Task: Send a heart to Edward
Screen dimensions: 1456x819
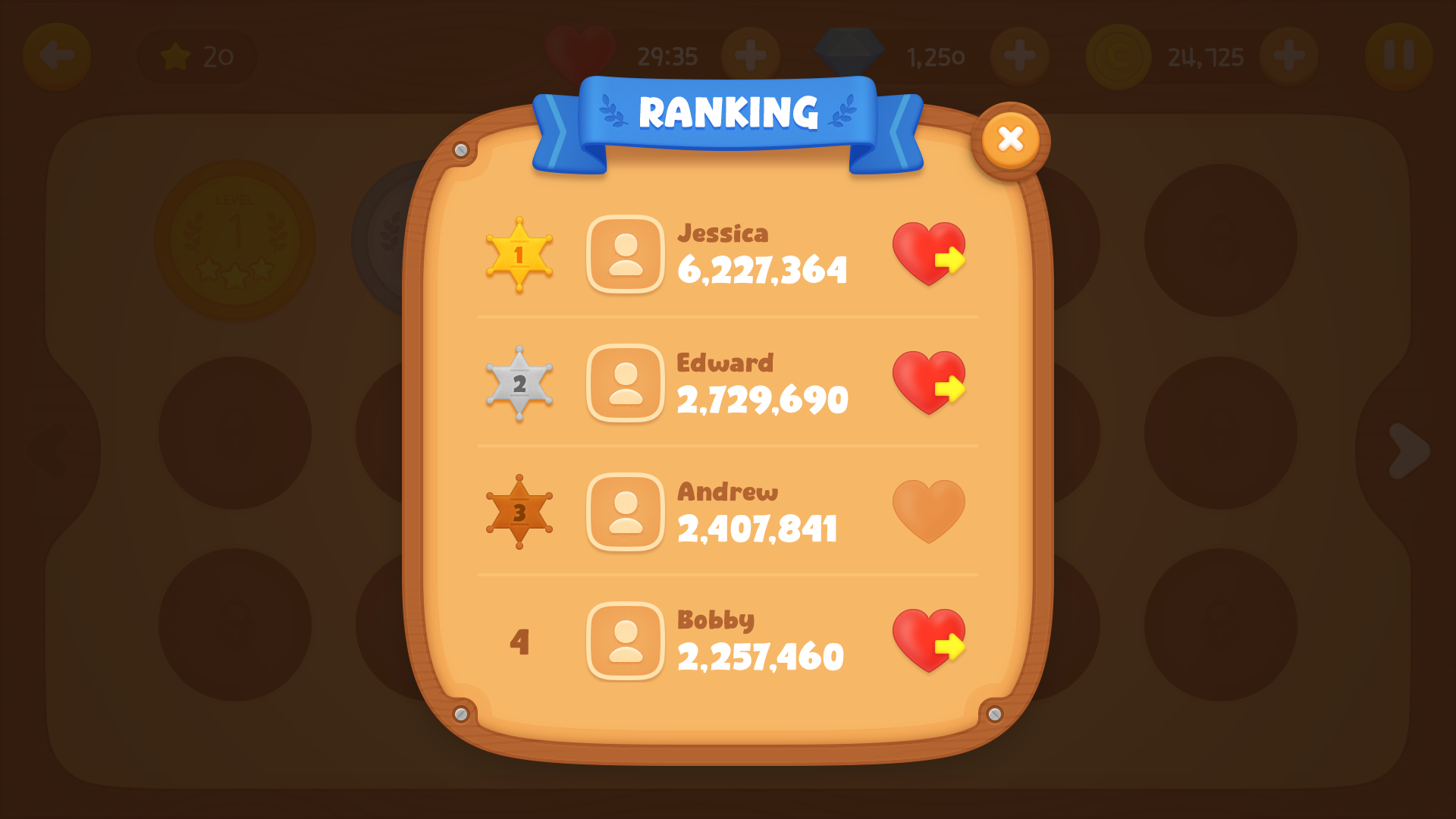Action: point(928,383)
